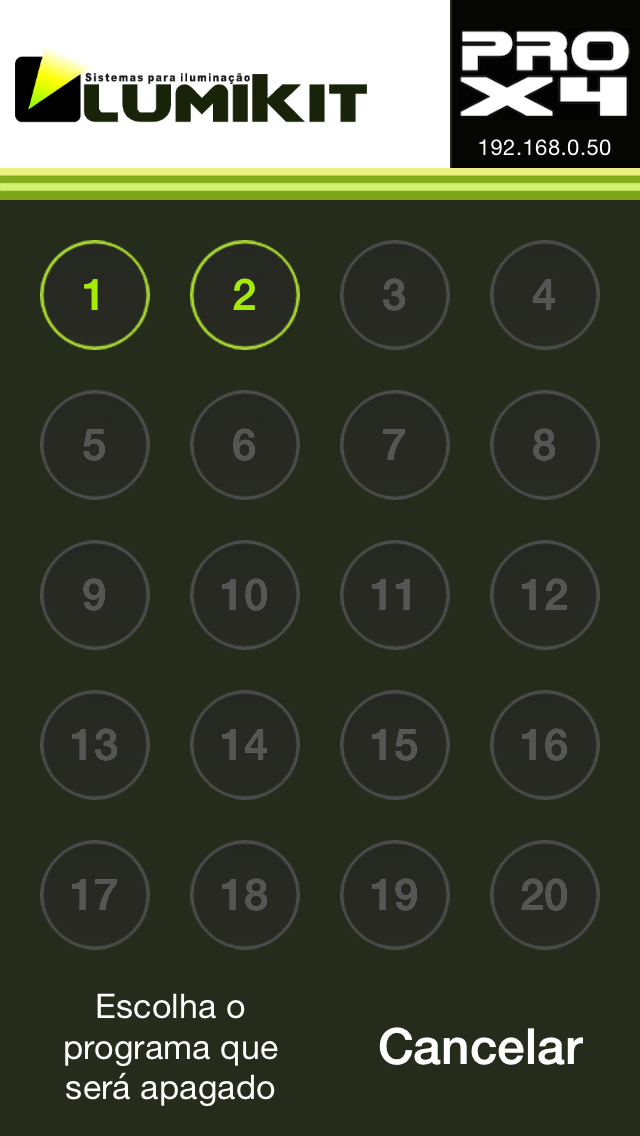Tap program slot 17

[95, 895]
